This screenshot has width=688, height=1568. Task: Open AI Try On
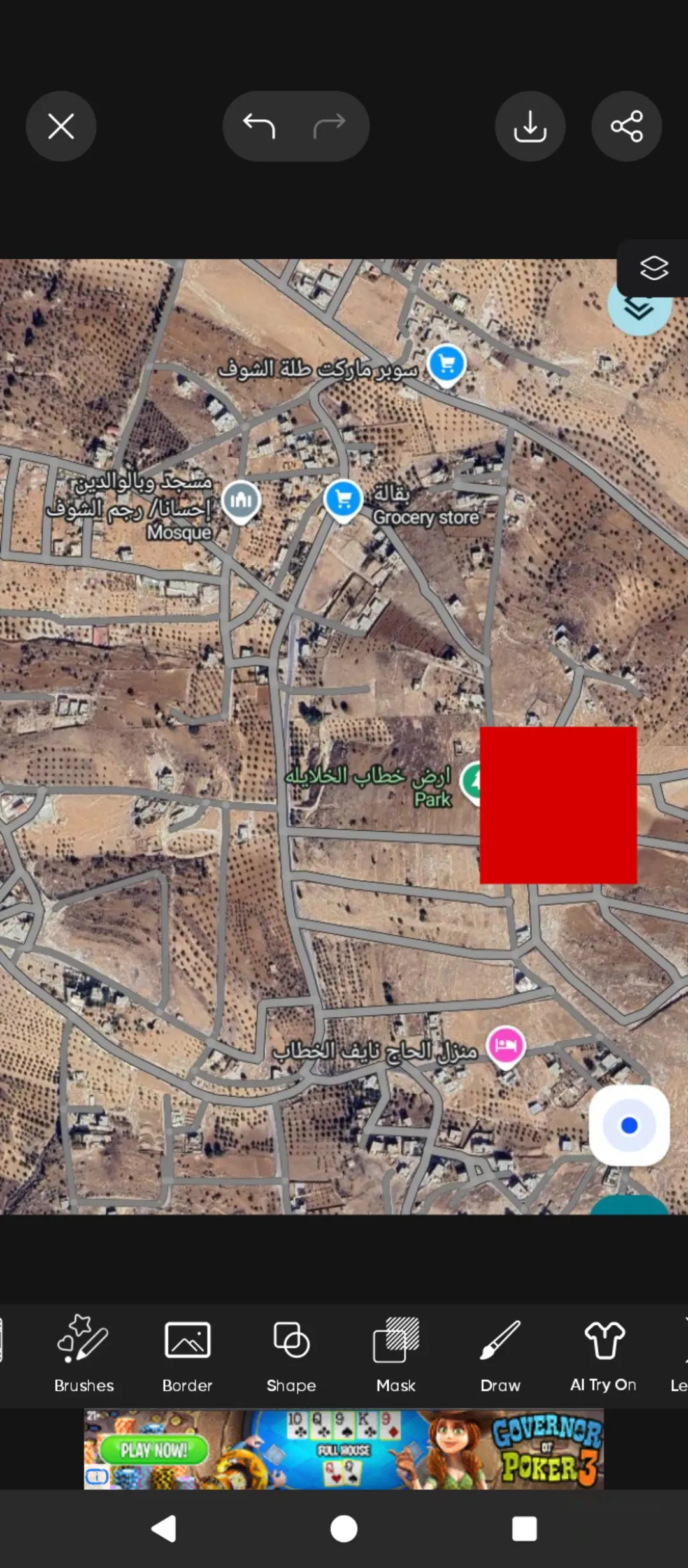[603, 1353]
